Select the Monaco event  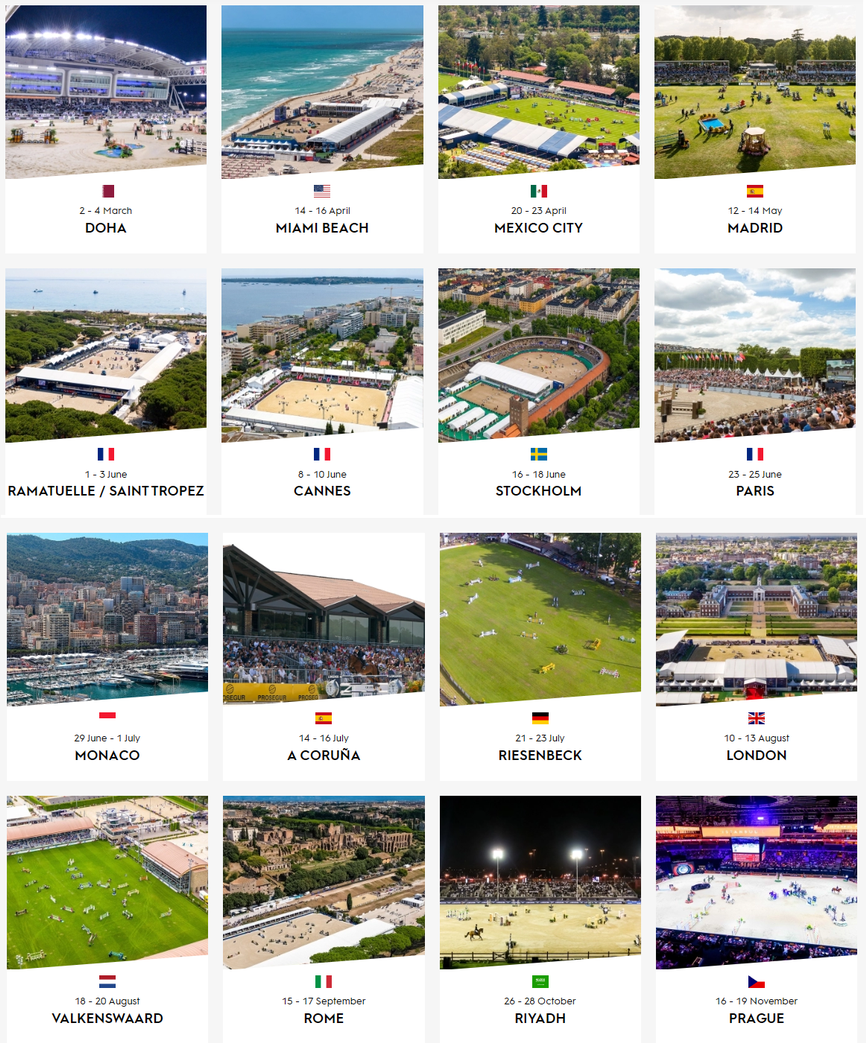point(107,655)
